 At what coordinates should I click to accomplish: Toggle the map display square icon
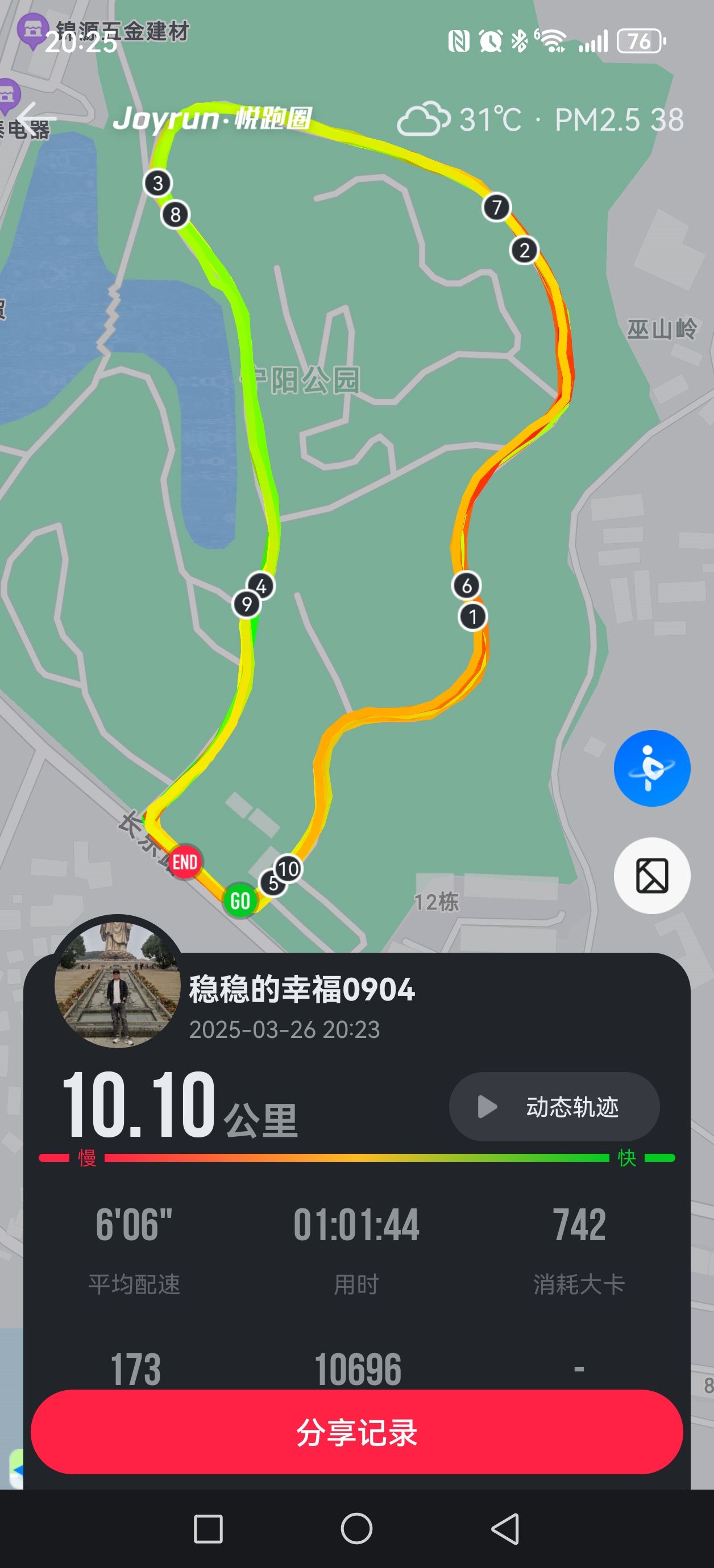651,876
